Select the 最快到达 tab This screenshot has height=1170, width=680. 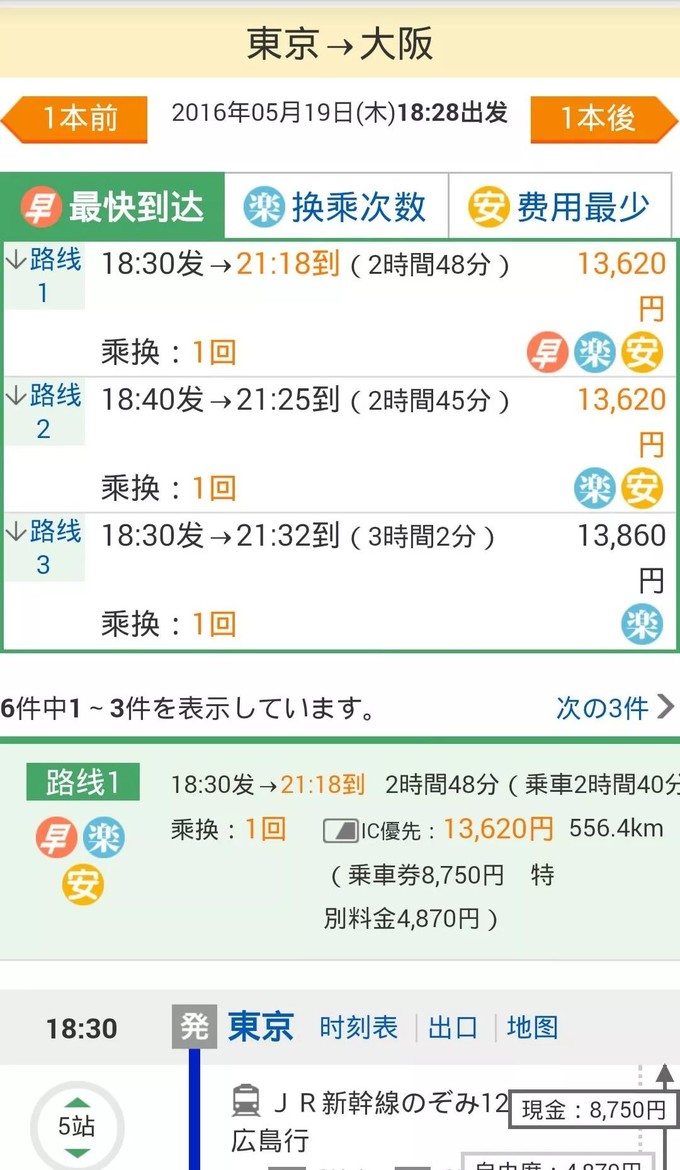click(113, 207)
